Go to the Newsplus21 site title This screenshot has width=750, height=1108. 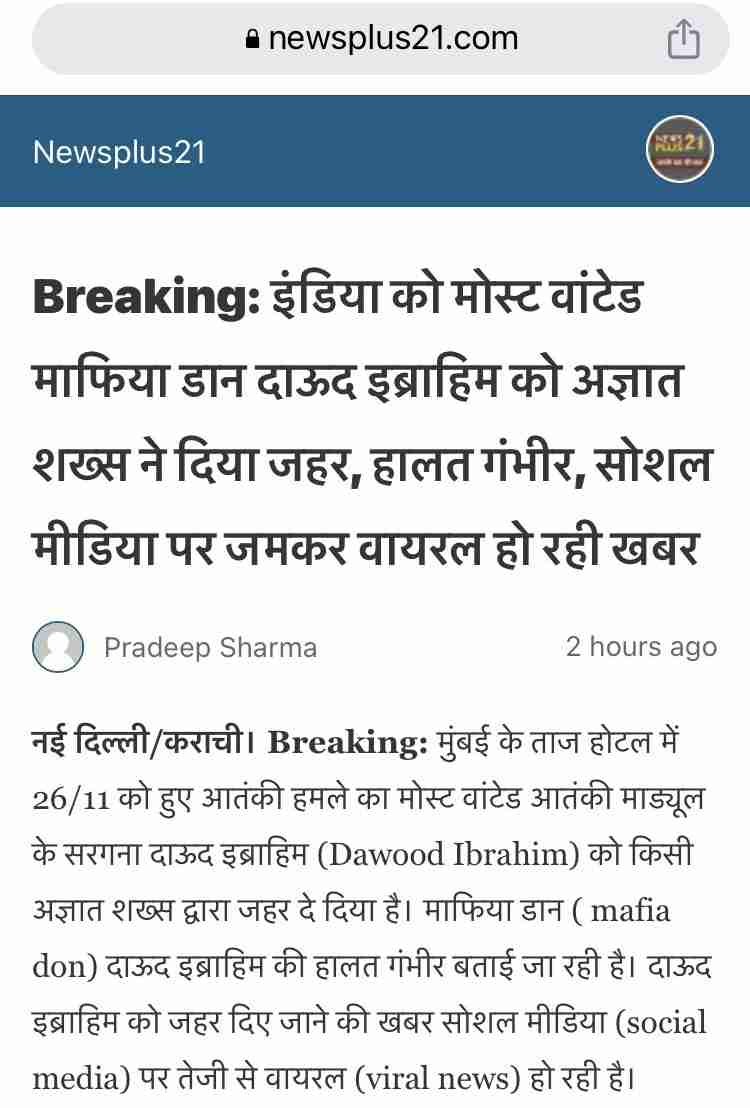point(119,152)
